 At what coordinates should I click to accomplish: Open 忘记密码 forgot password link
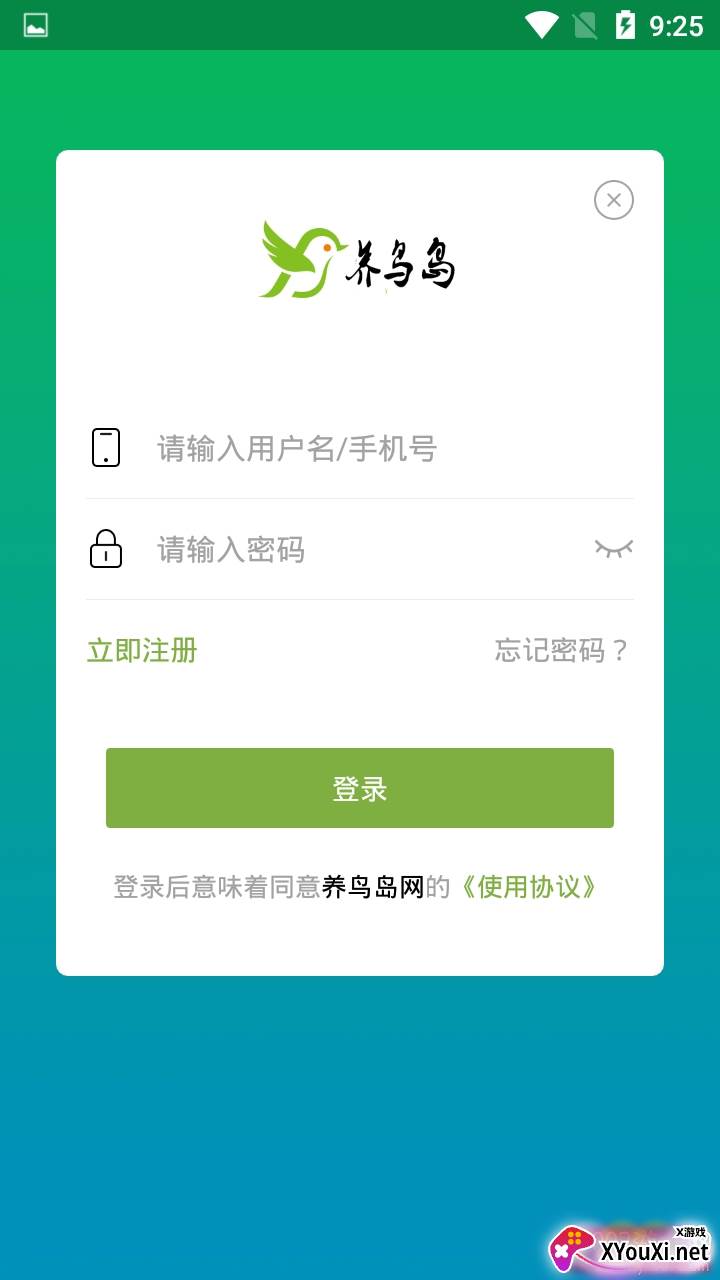tap(563, 651)
